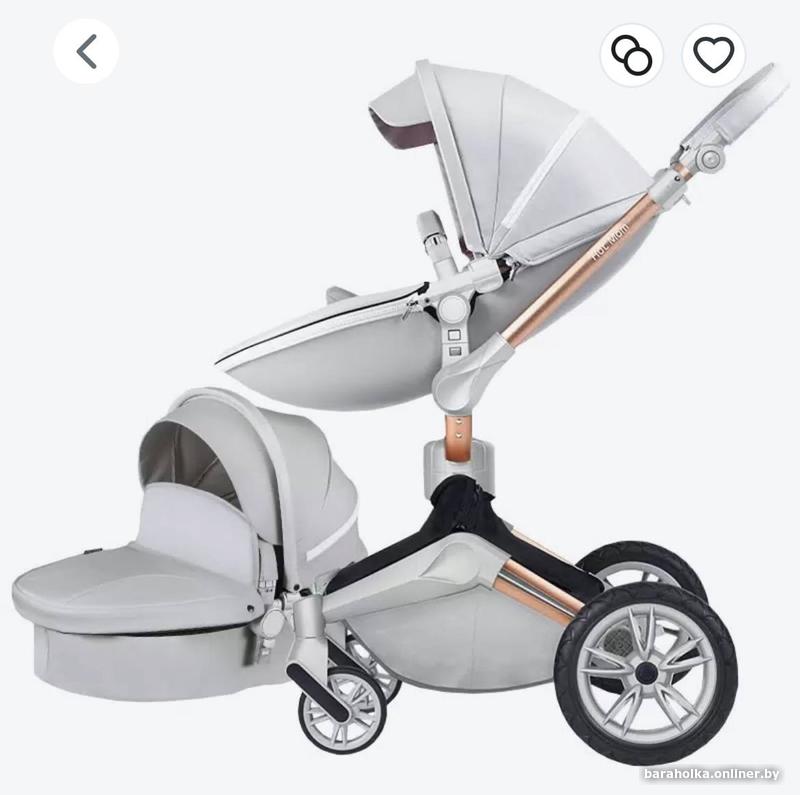Go back using the arrow
Viewport: 800px width, 795px height.
pos(86,51)
